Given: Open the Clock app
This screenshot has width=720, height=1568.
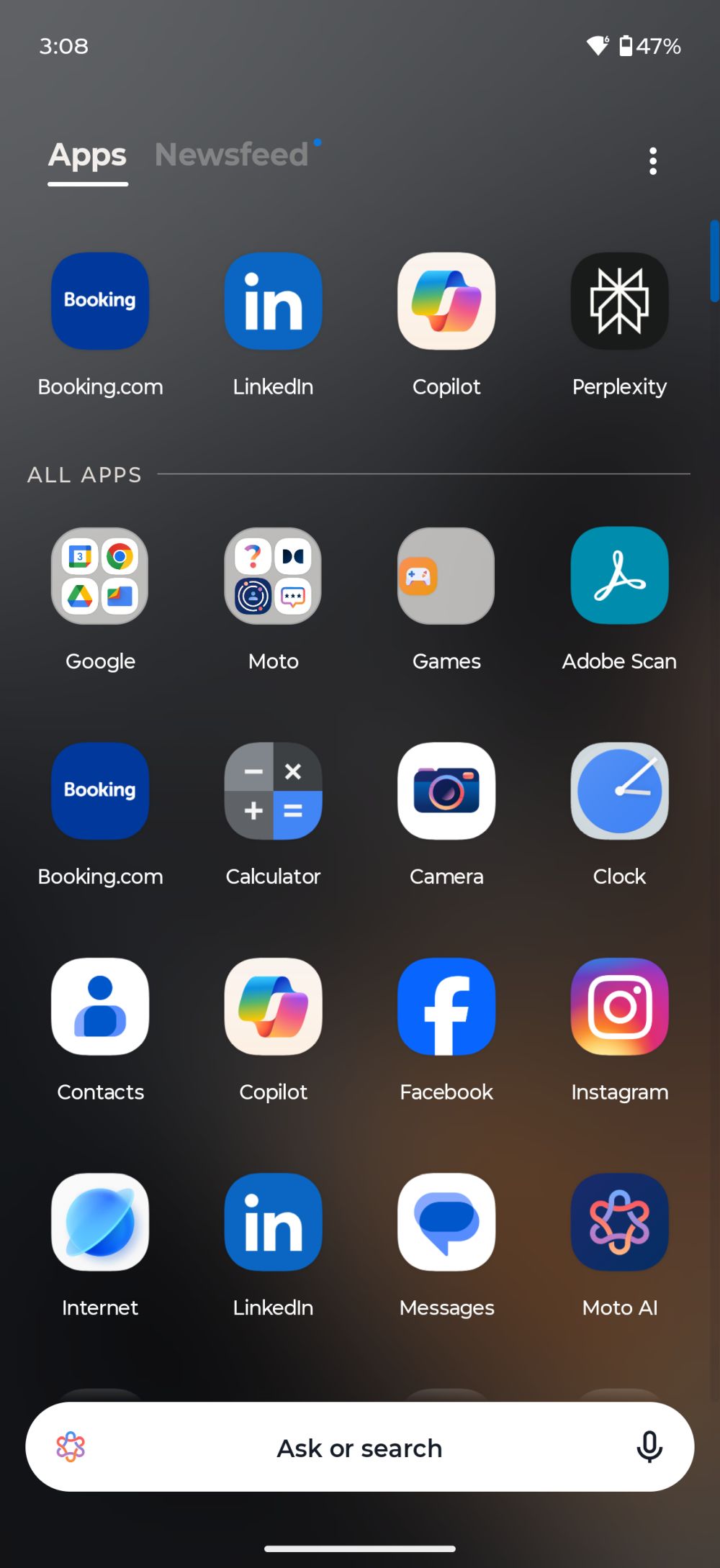Looking at the screenshot, I should 619,791.
